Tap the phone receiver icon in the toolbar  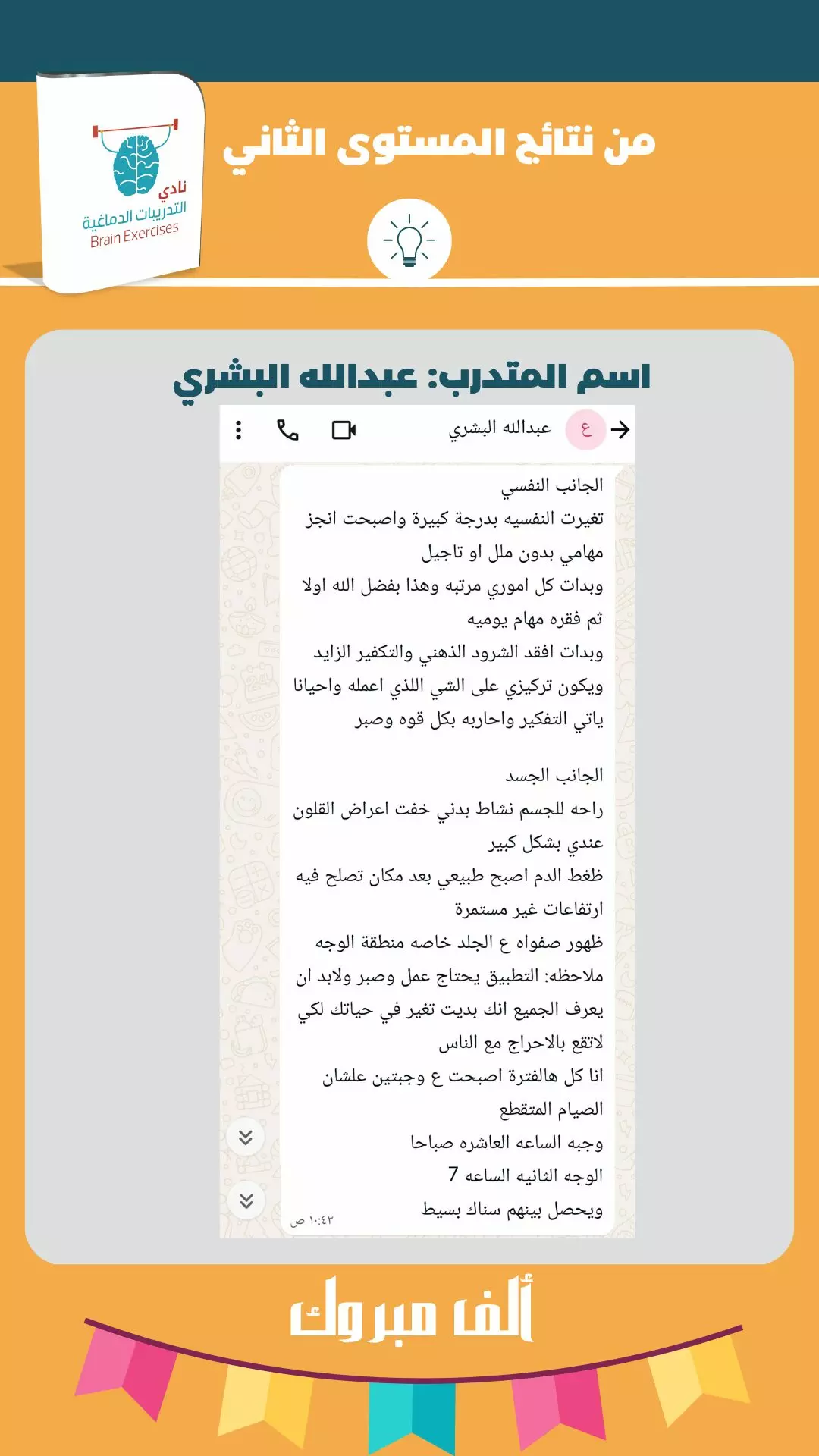click(x=285, y=431)
